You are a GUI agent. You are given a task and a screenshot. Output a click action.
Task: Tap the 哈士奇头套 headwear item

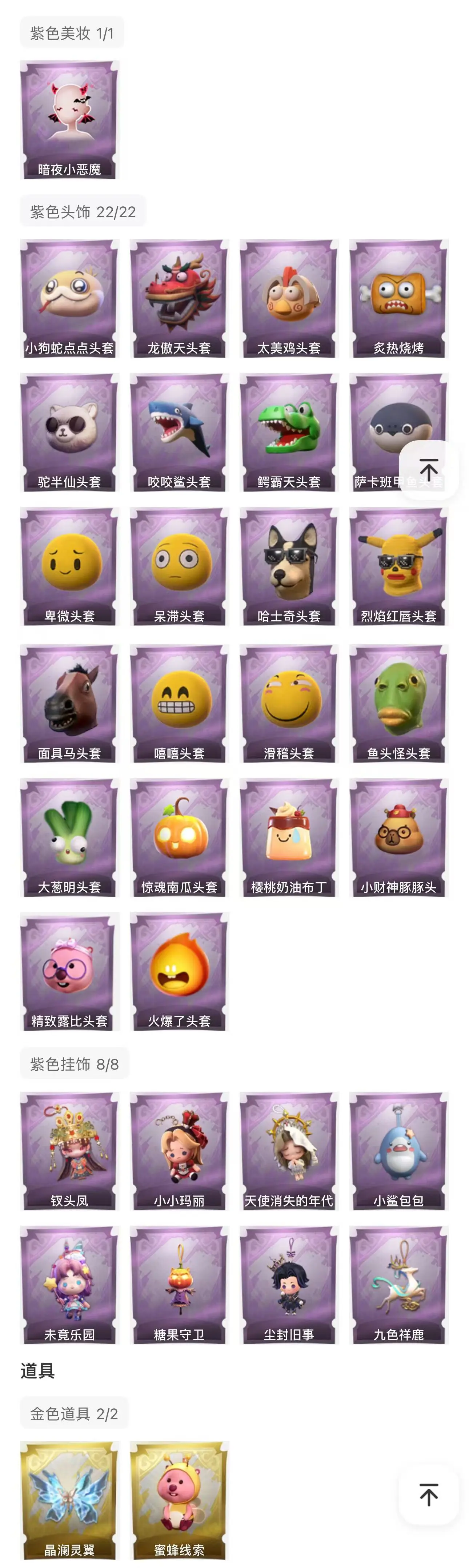(x=289, y=567)
